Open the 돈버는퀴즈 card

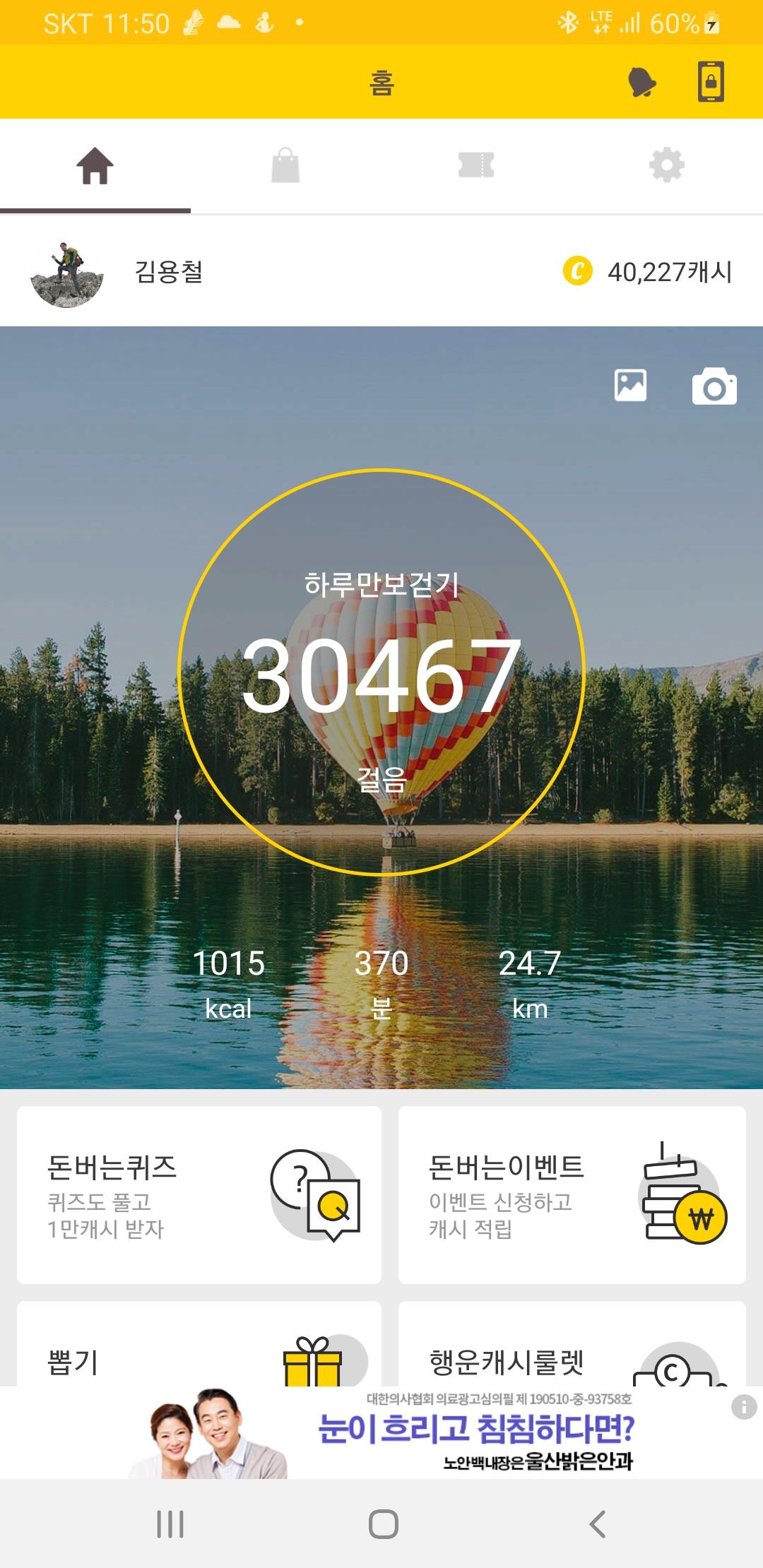(199, 1195)
